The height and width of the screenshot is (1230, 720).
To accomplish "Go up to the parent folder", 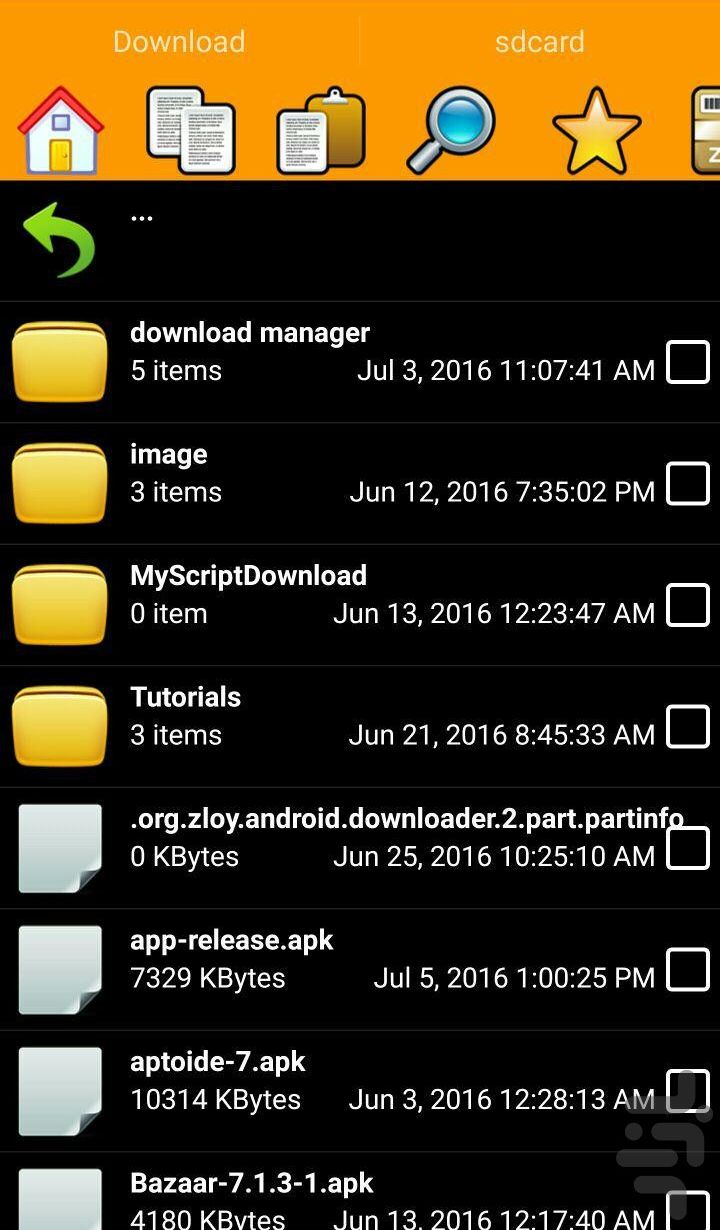I will click(60, 240).
